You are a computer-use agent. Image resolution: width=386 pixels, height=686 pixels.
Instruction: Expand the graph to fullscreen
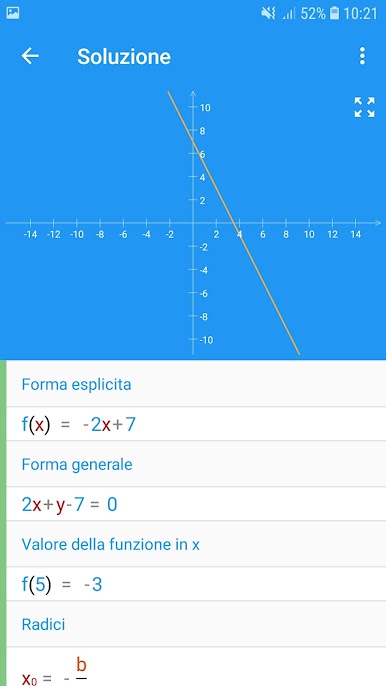point(364,107)
